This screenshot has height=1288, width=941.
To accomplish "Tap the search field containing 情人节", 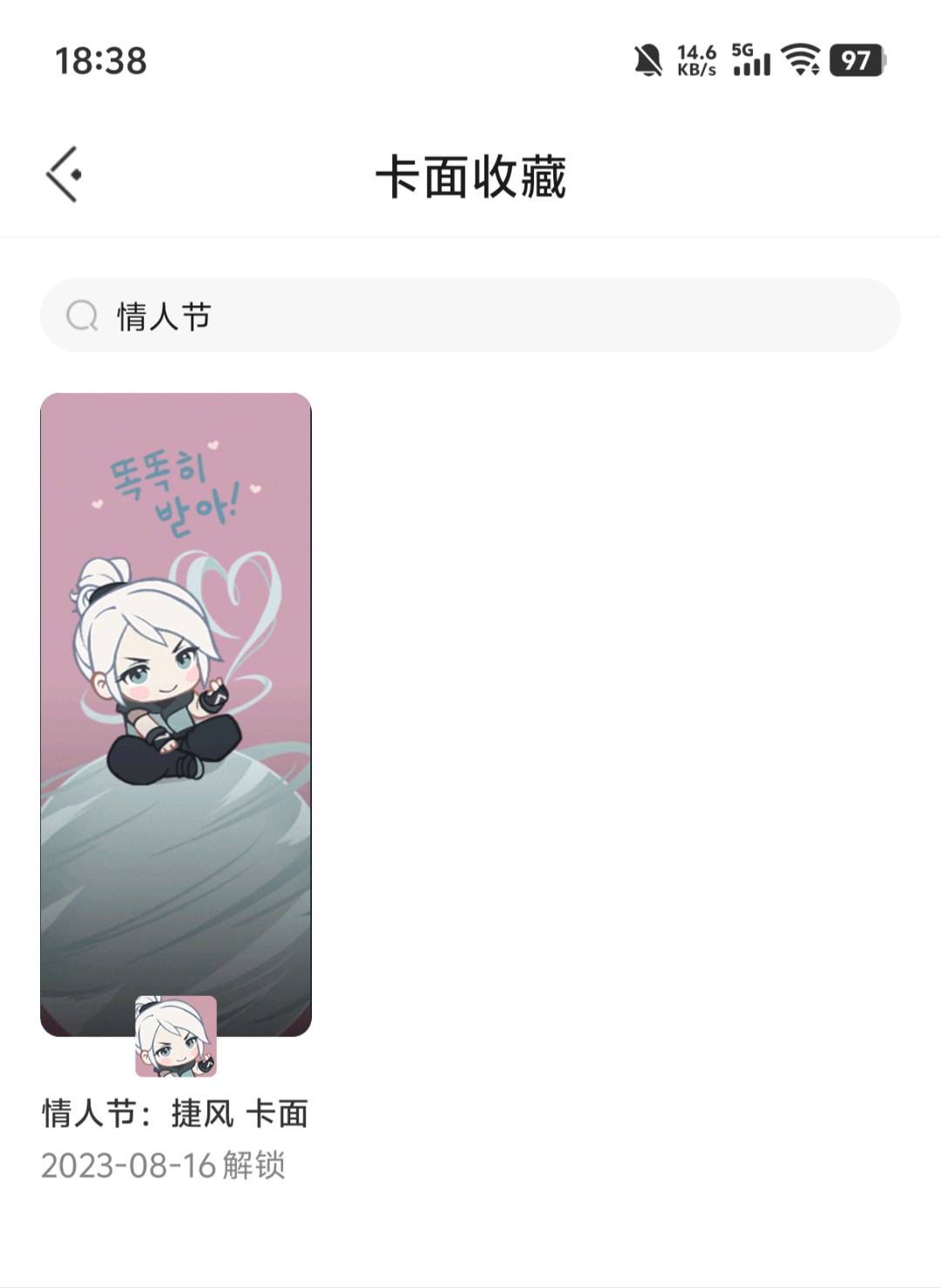I will click(470, 315).
